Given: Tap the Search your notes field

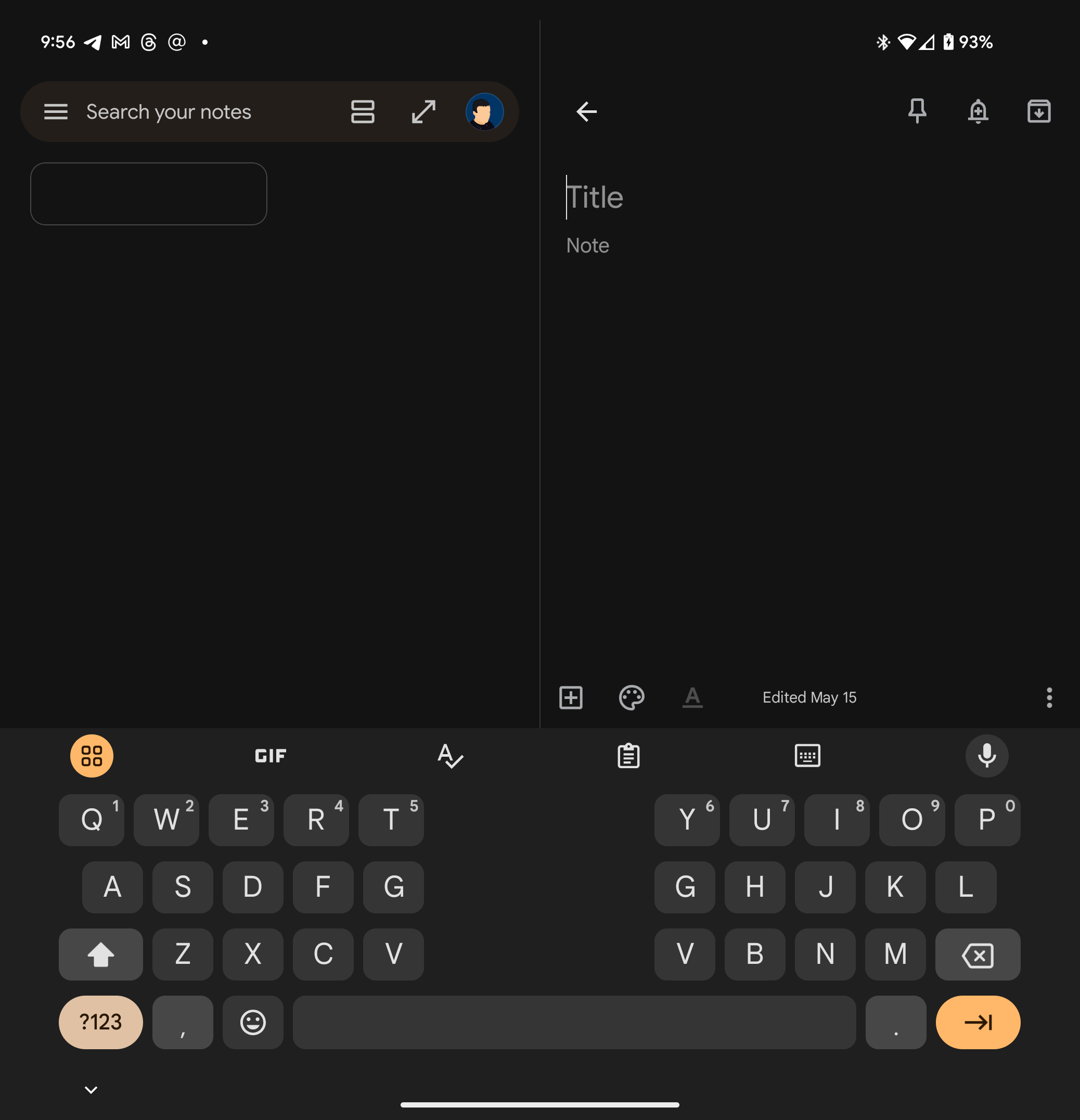Looking at the screenshot, I should coord(188,111).
